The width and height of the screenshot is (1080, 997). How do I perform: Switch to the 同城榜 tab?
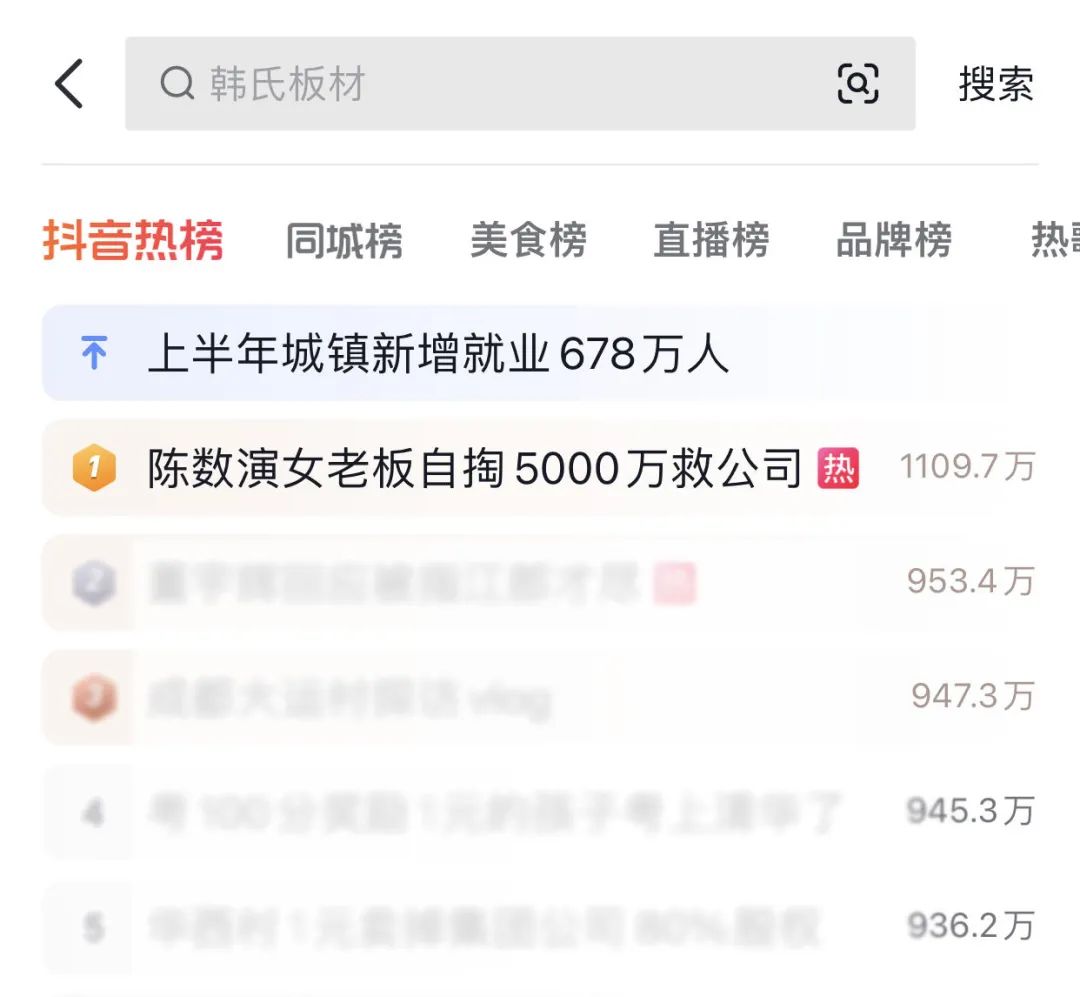click(344, 241)
